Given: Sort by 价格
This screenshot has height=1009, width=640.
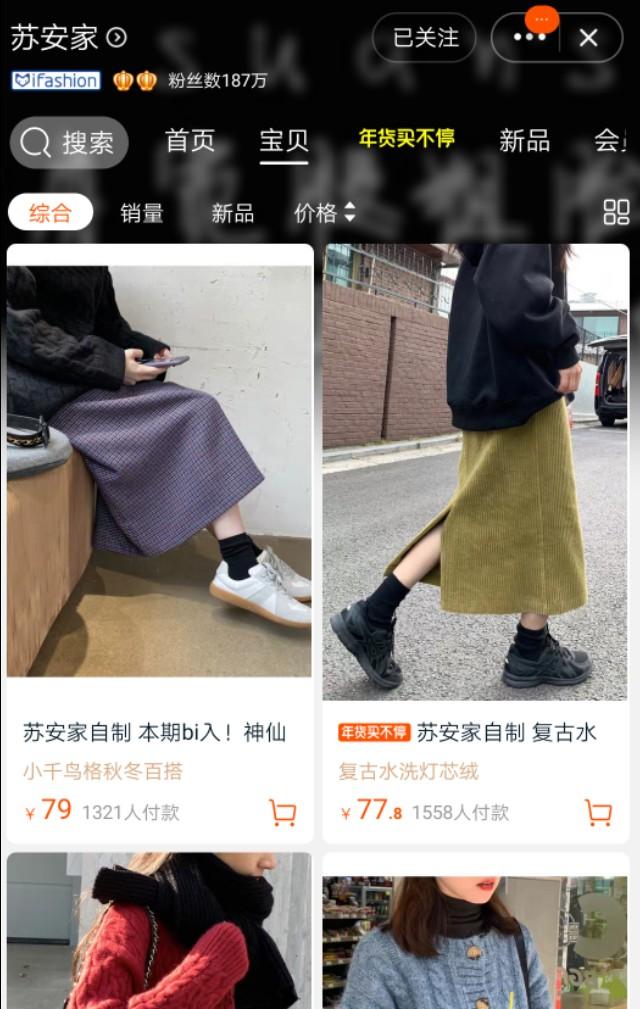Looking at the screenshot, I should coord(324,212).
